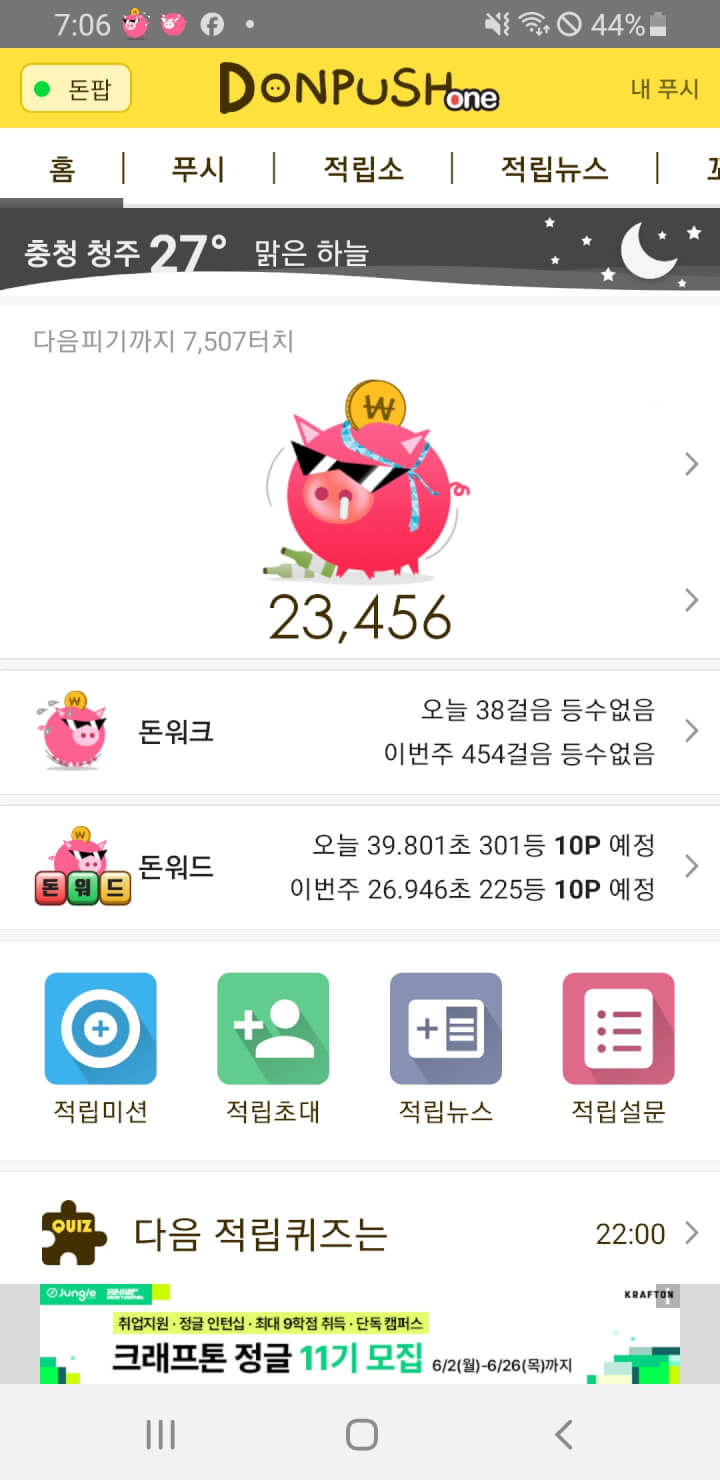
Task: Tap the 돈팝 button
Action: click(x=75, y=90)
